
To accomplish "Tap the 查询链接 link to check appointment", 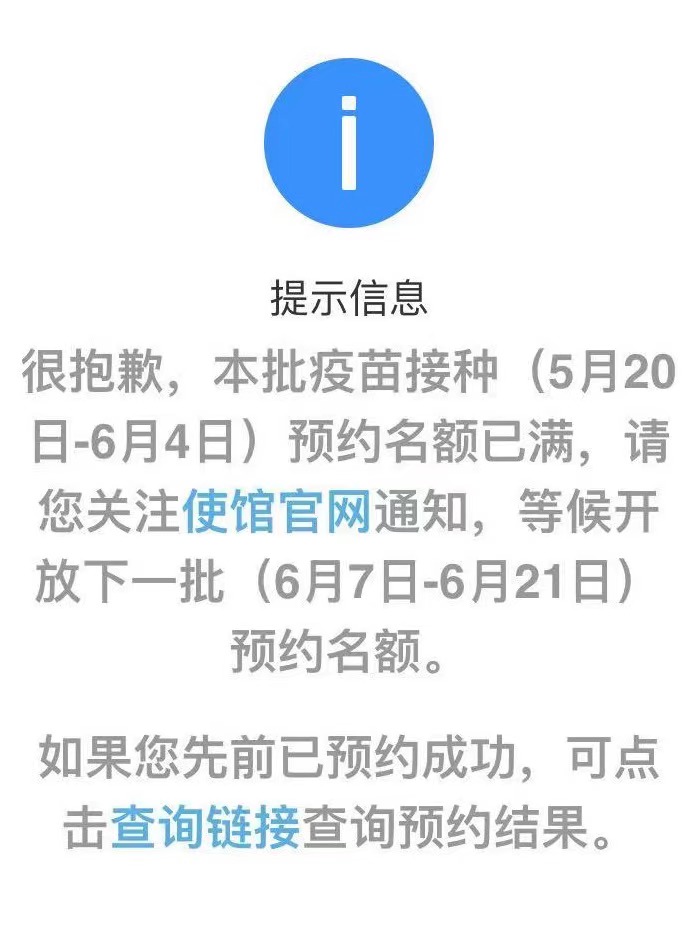I will click(206, 829).
